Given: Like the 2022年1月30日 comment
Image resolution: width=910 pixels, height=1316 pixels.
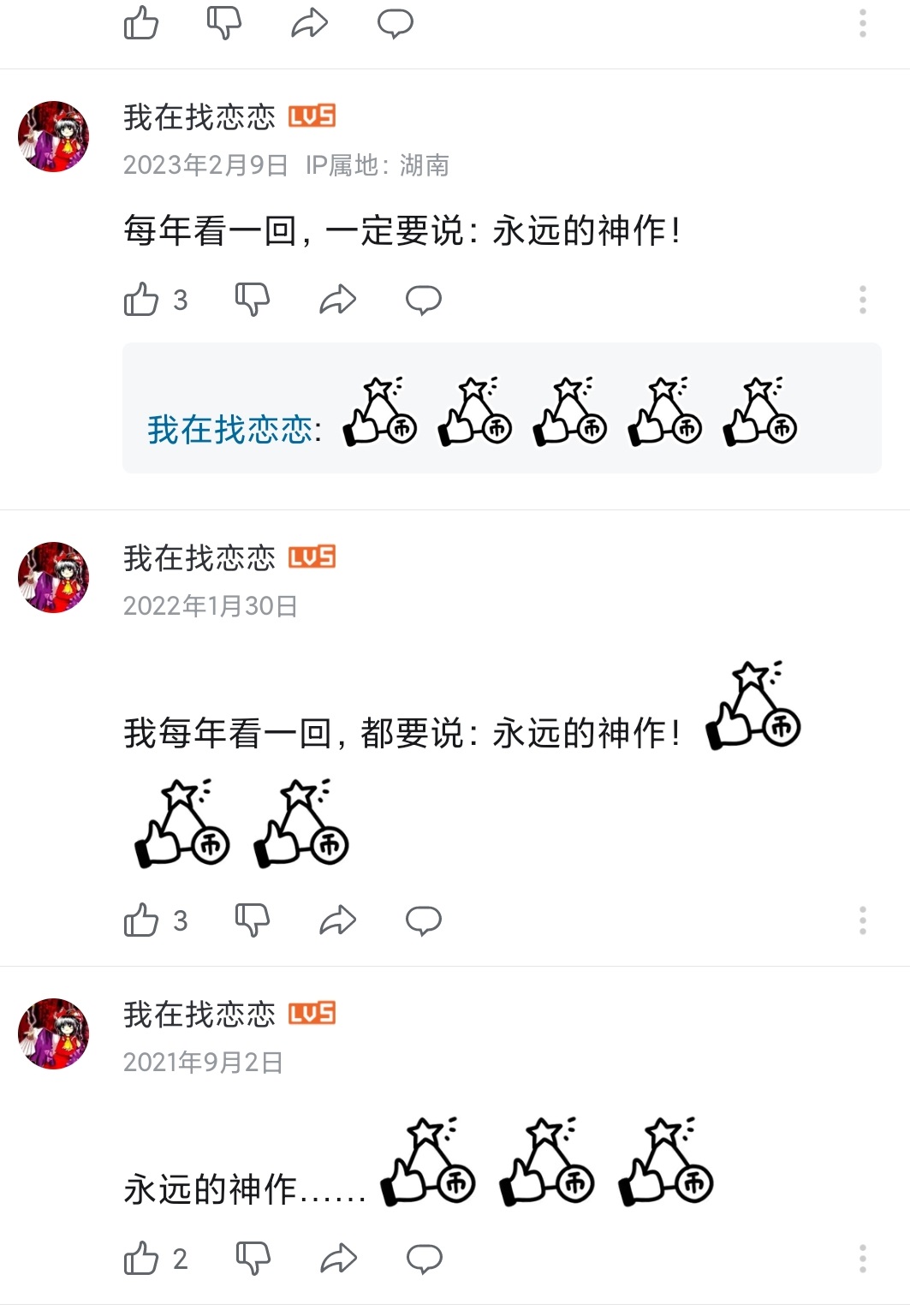Looking at the screenshot, I should point(142,920).
